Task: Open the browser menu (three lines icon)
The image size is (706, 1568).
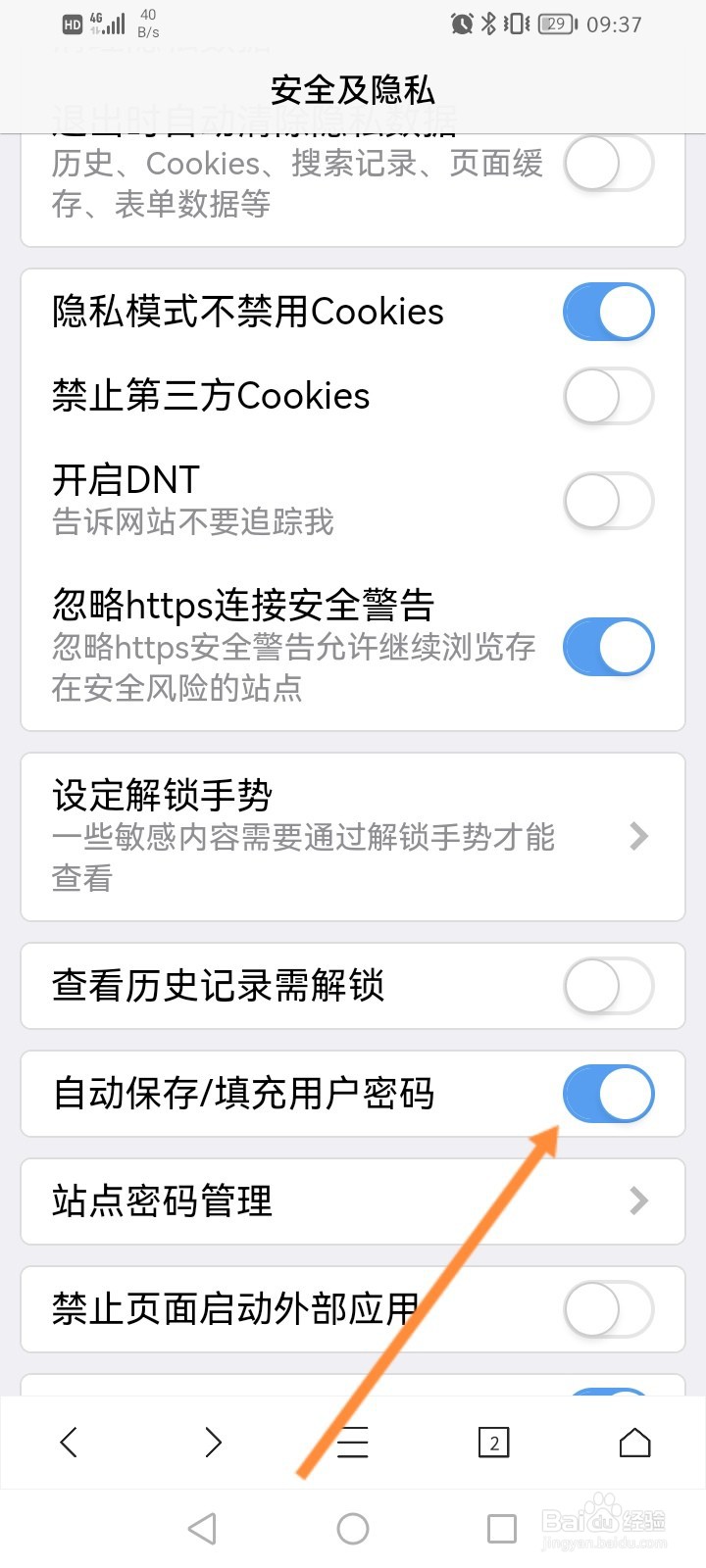Action: (353, 1443)
